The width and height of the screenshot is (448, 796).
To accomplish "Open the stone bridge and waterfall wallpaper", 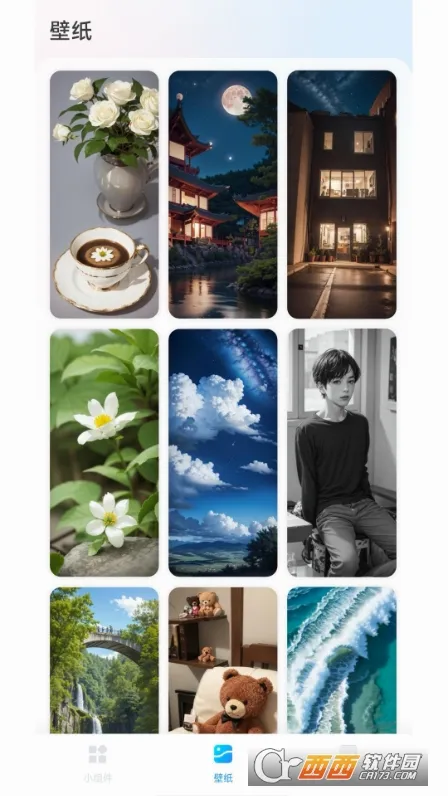I will tap(104, 660).
